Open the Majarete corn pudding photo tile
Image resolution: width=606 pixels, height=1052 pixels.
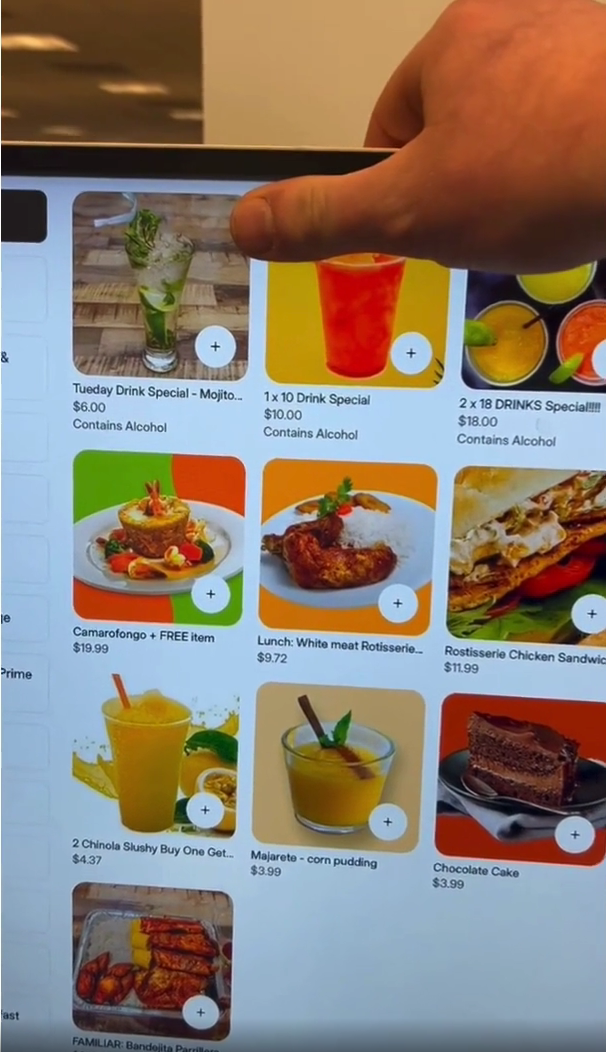pos(330,760)
